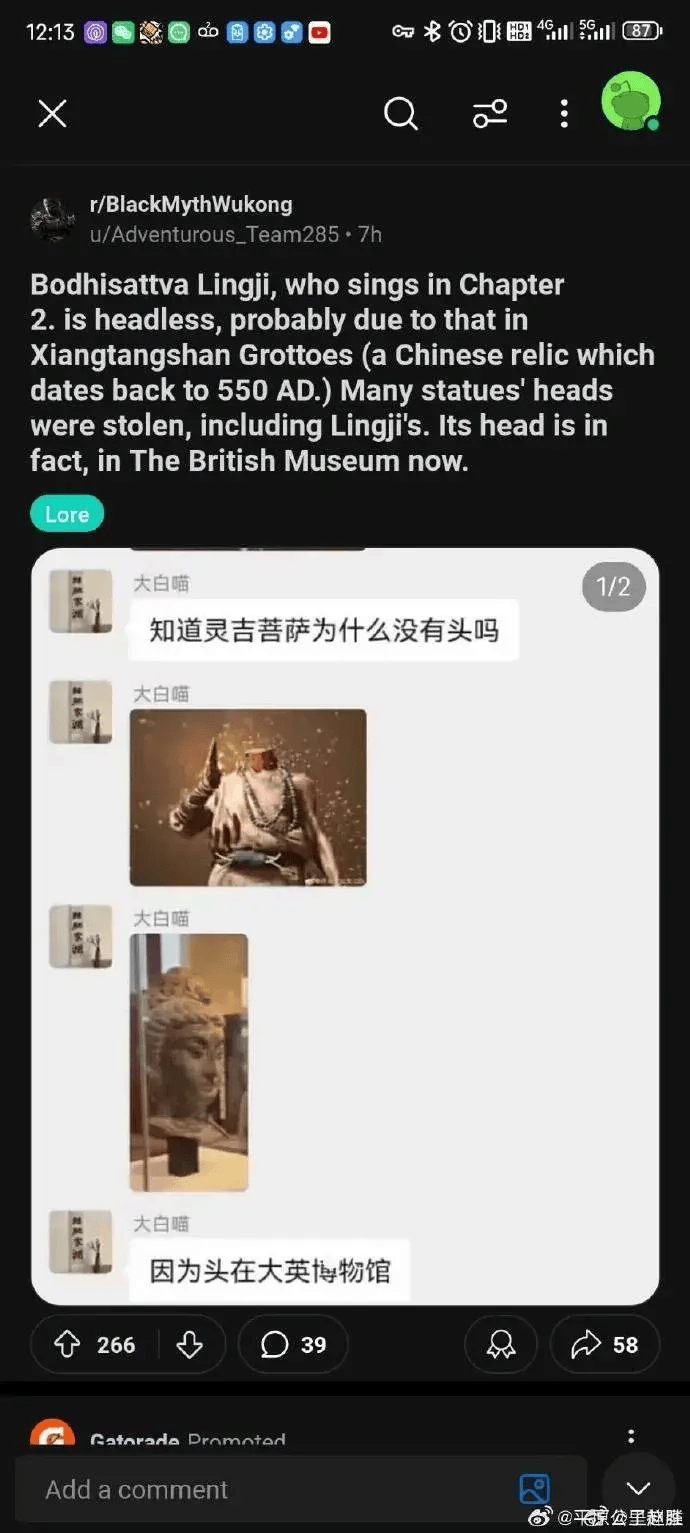Screen dimensions: 690x1533
Task: Select the Lore flair chip
Action: (67, 514)
